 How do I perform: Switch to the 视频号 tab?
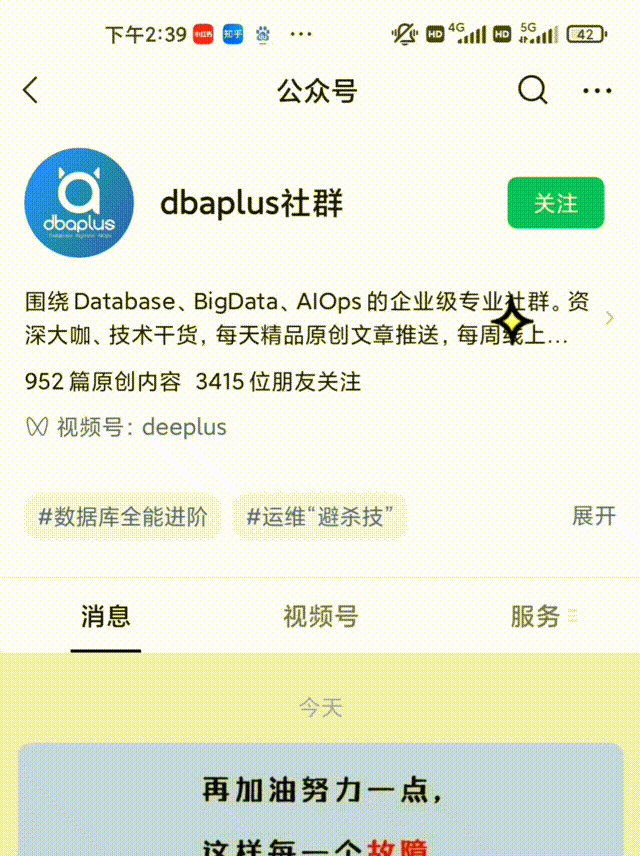coord(320,617)
